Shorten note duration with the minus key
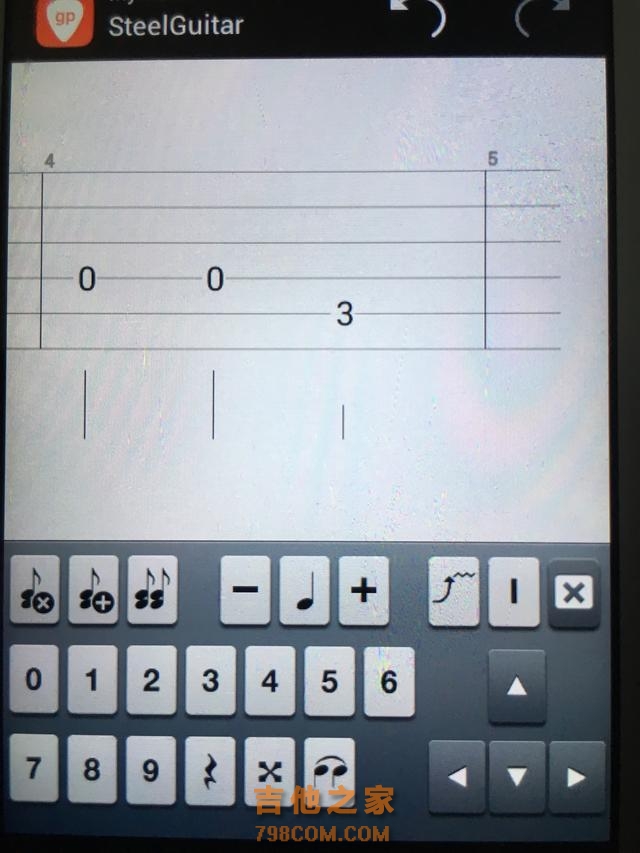 point(245,591)
